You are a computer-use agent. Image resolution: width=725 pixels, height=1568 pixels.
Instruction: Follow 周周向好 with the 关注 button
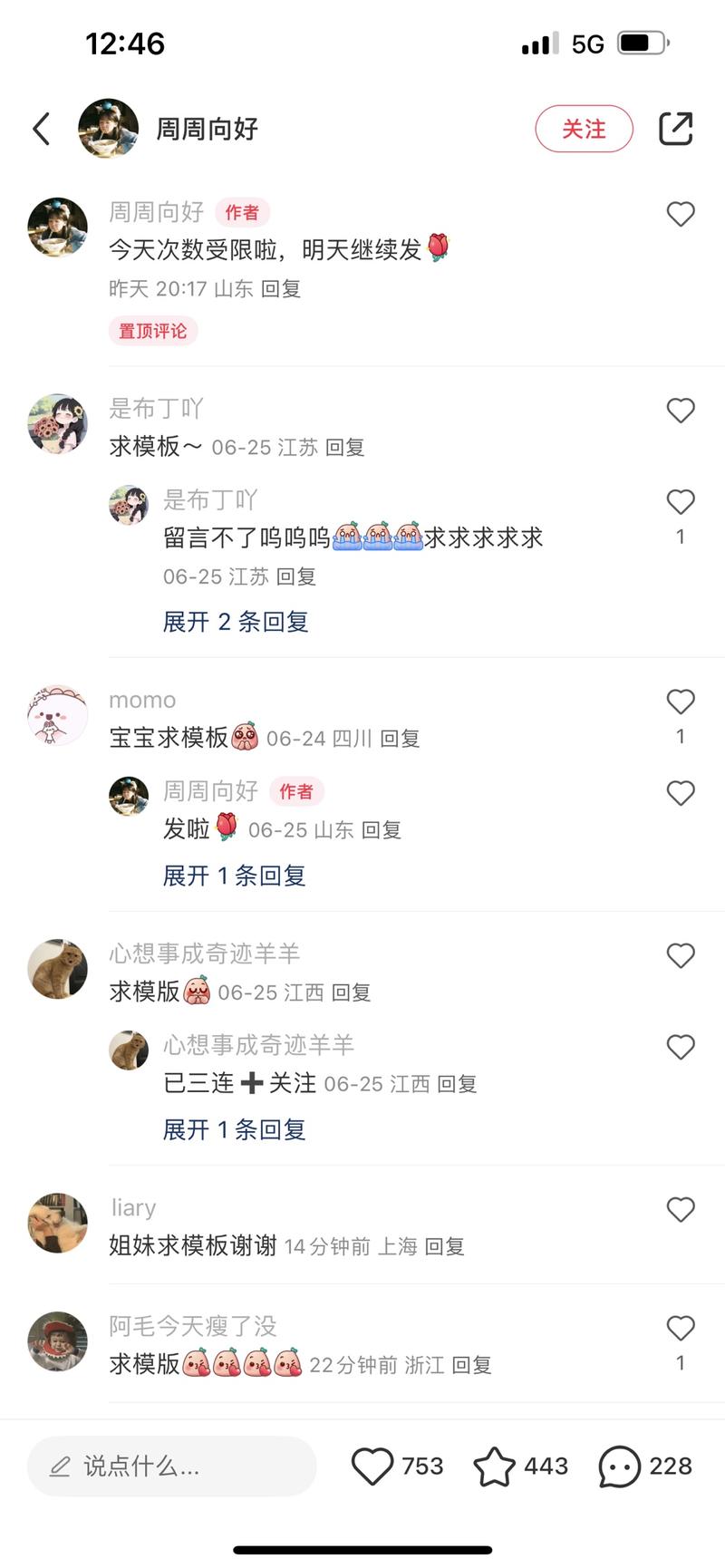click(x=583, y=129)
